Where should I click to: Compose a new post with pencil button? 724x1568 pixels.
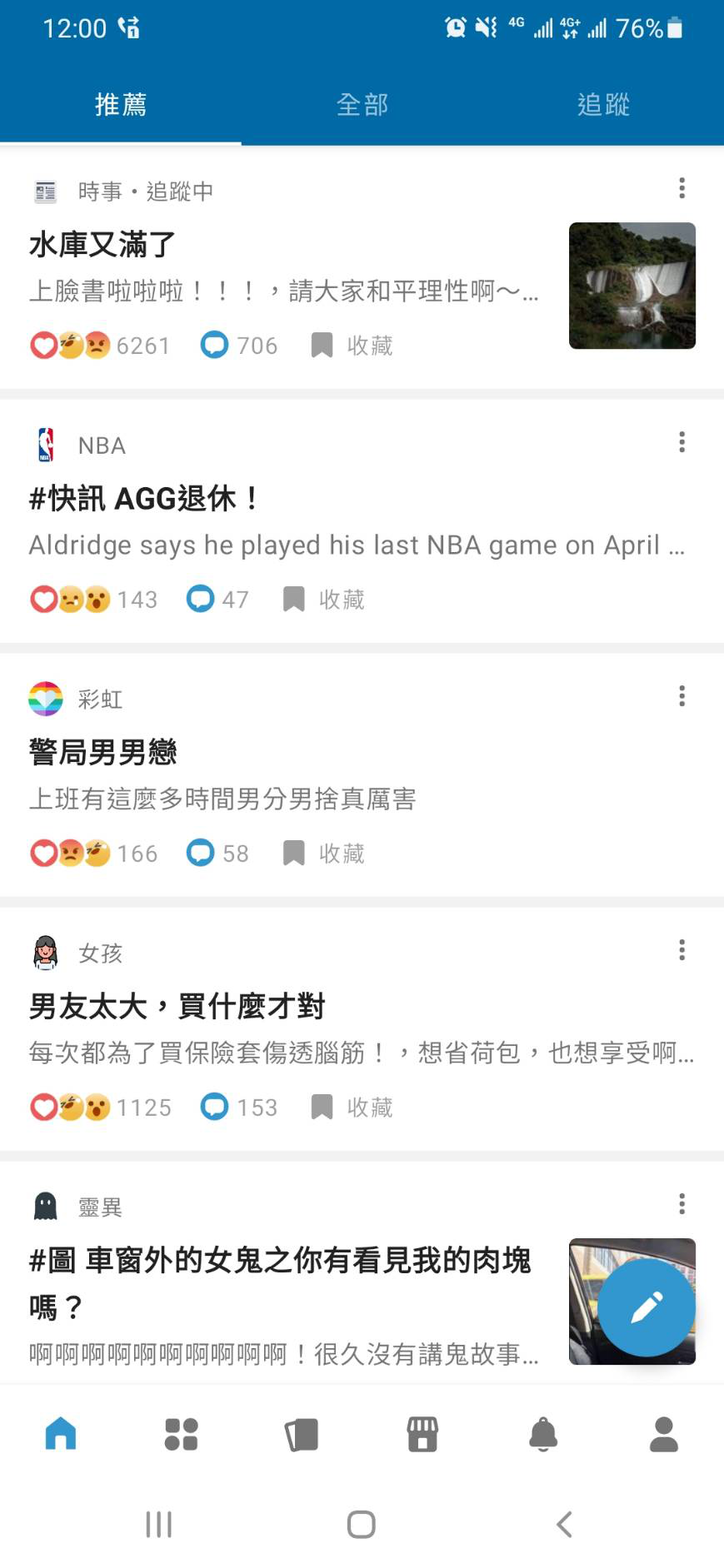pos(647,1307)
